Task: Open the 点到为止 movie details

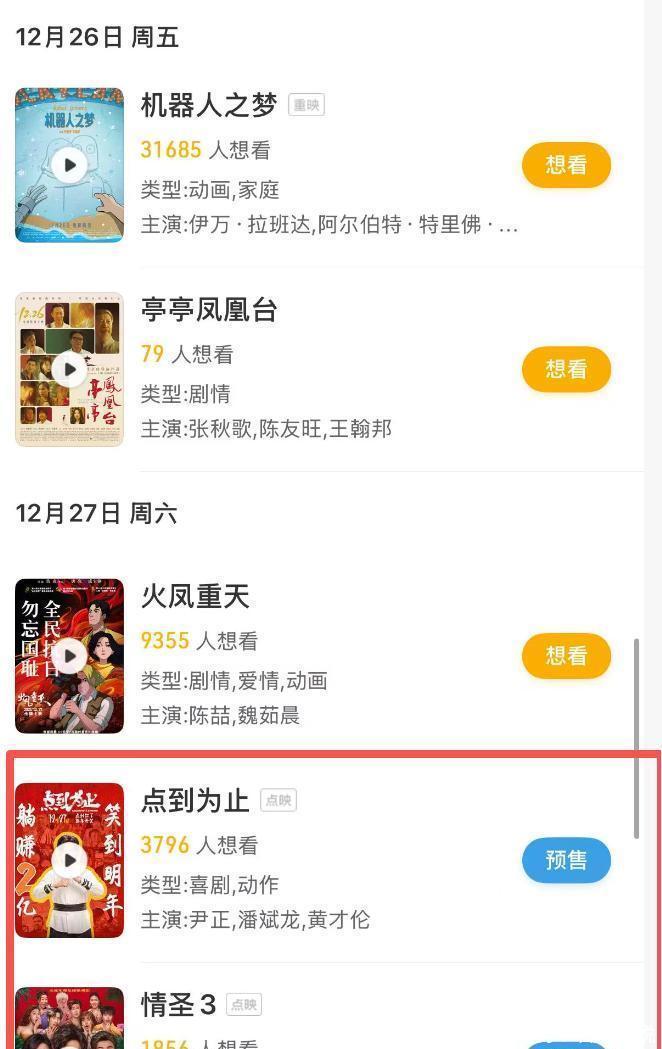Action: pyautogui.click(x=195, y=801)
